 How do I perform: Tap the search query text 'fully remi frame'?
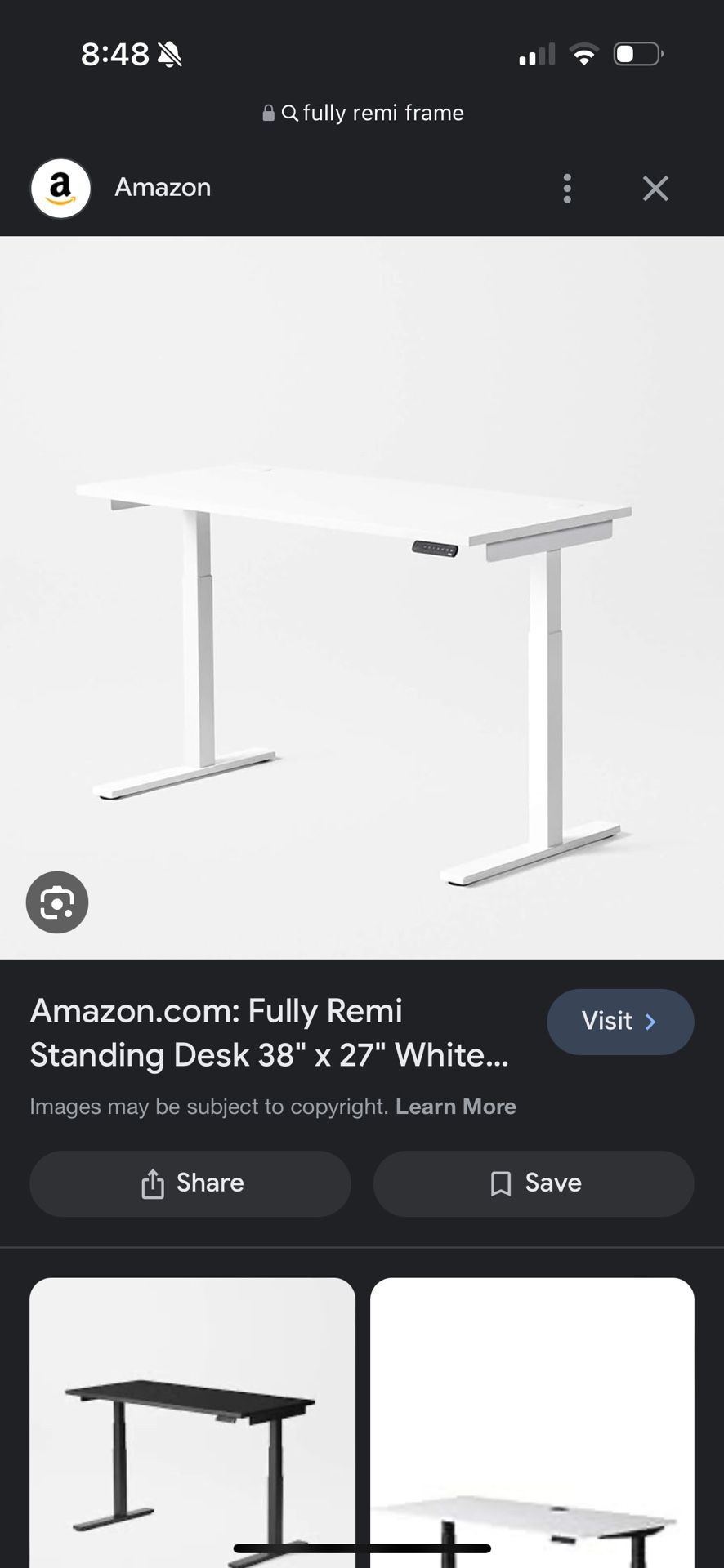pyautogui.click(x=382, y=112)
